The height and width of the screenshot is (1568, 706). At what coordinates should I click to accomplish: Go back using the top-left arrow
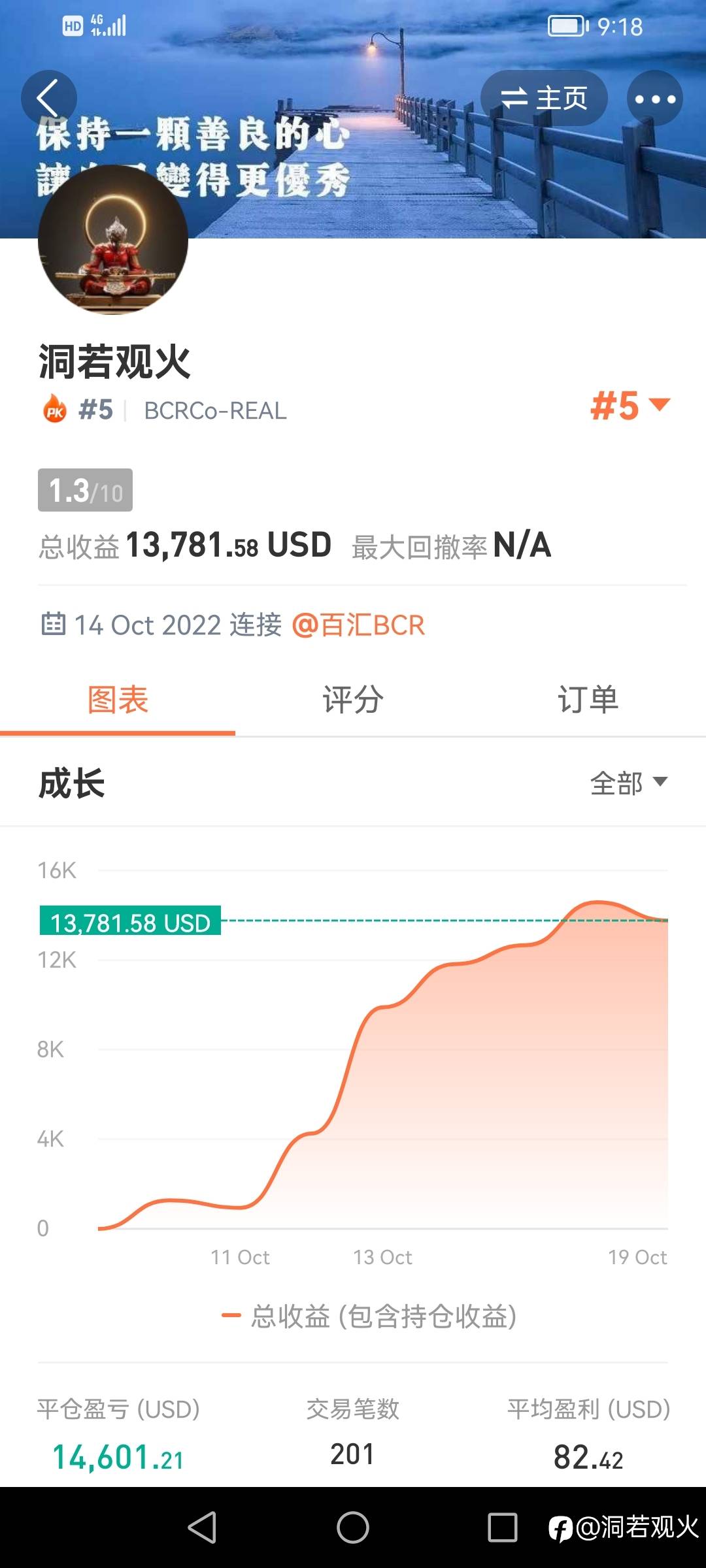tap(49, 98)
